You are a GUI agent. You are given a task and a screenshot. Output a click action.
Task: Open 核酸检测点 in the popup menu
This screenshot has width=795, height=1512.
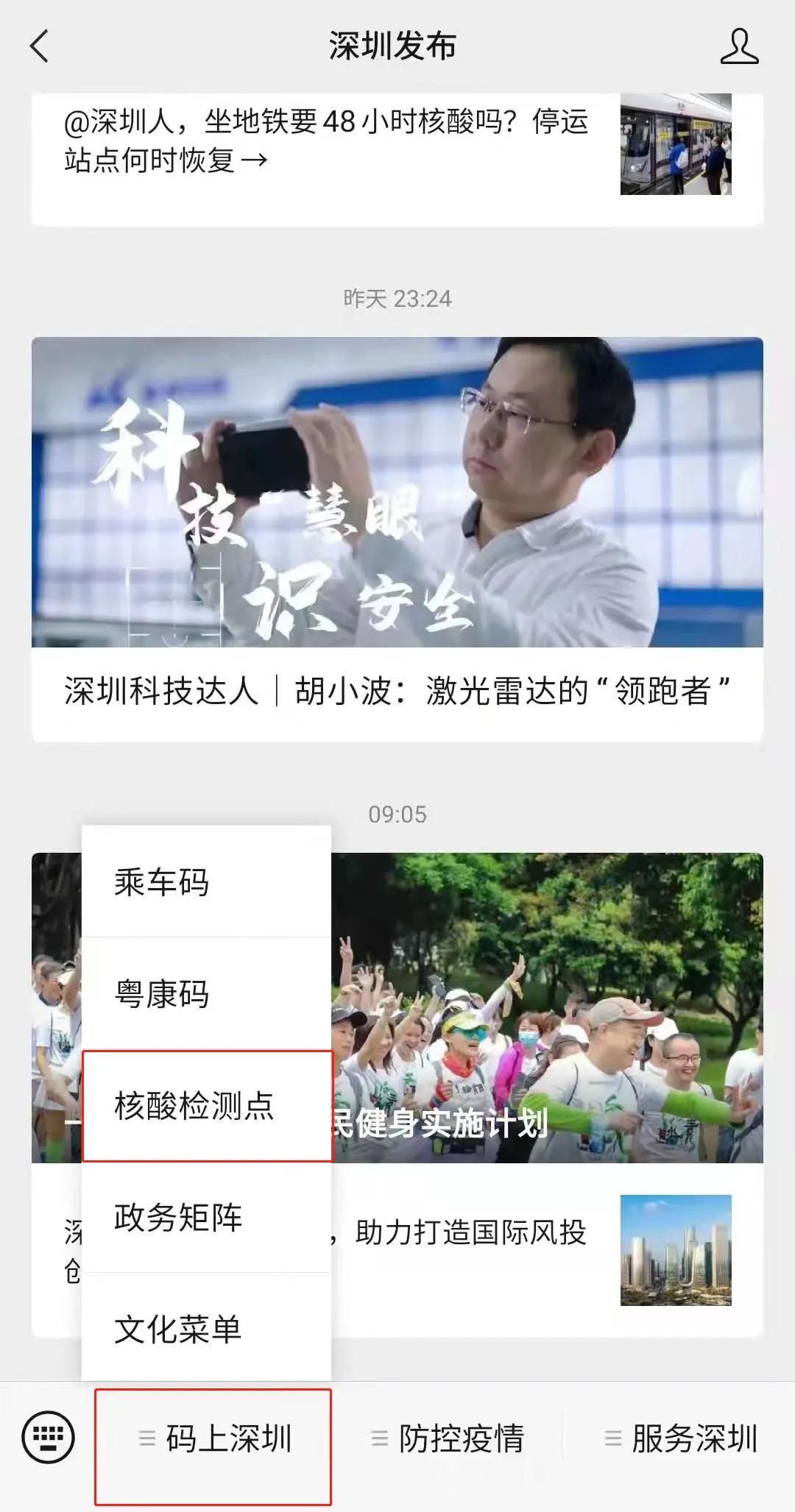tap(207, 1106)
